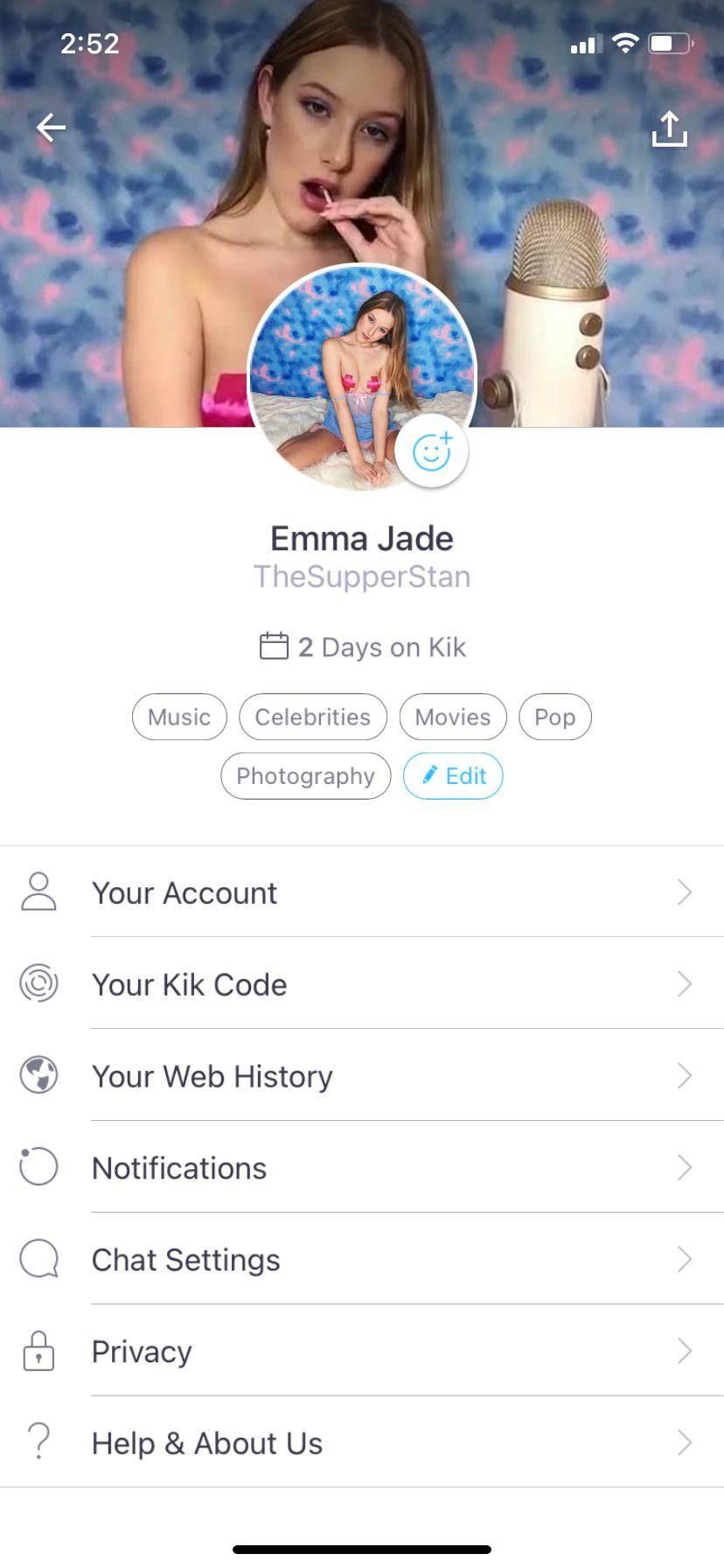
Task: Select the Photography interest chip
Action: 305,775
